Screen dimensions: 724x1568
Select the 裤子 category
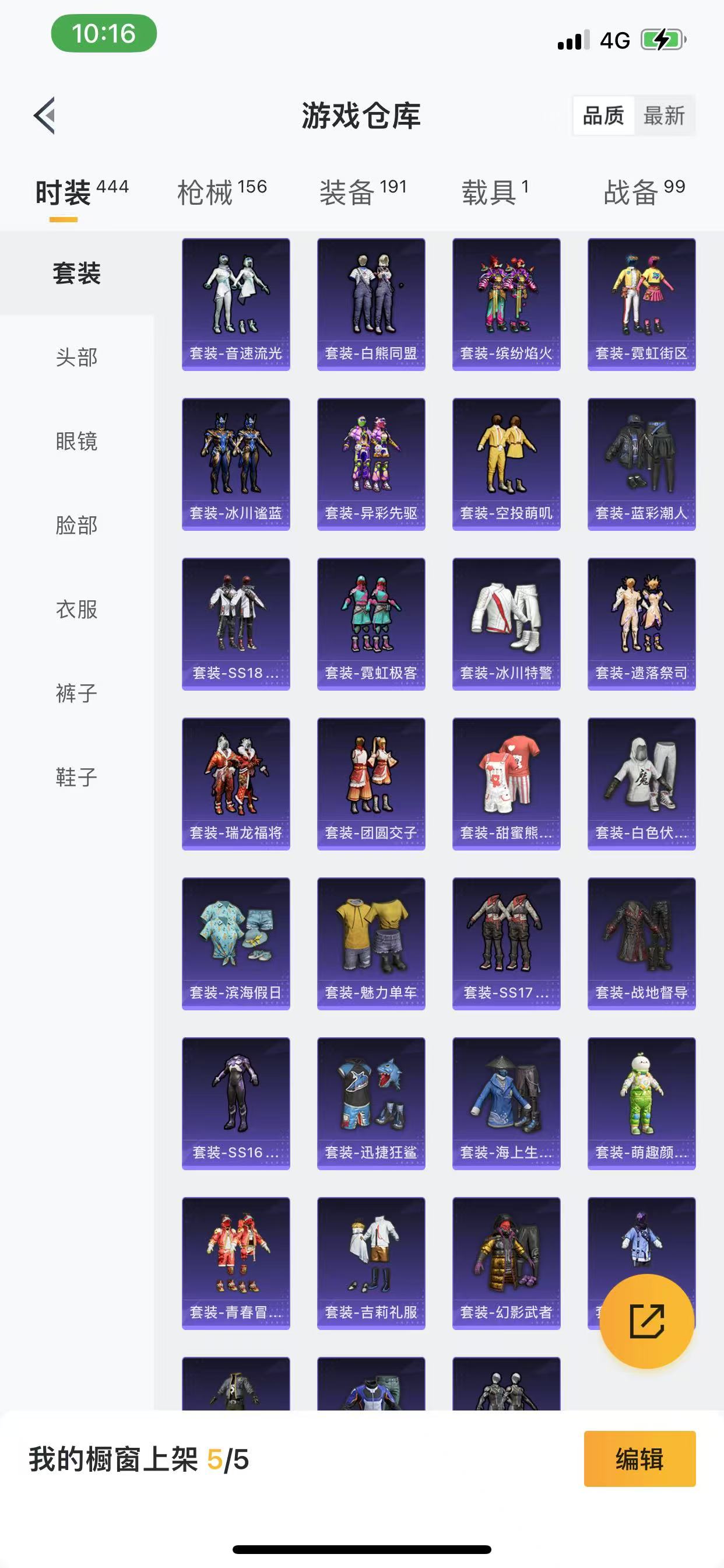(x=77, y=692)
